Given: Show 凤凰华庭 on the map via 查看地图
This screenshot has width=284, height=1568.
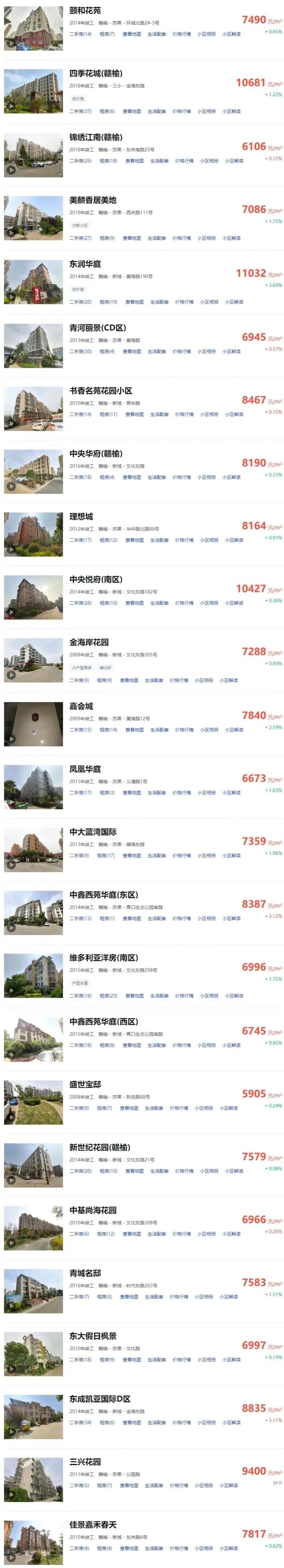Looking at the screenshot, I should (132, 792).
